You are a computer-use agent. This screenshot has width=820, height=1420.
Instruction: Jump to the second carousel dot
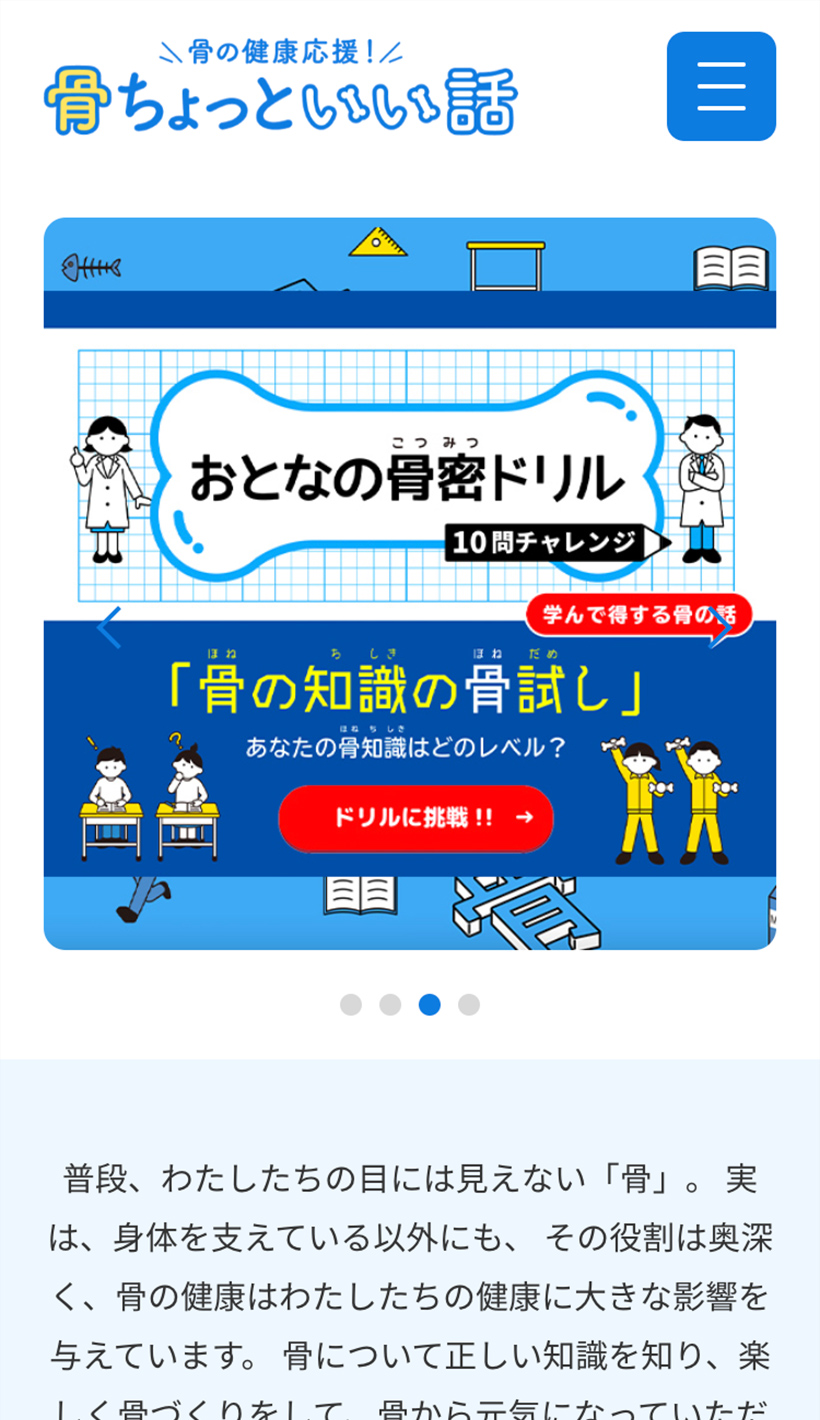[x=390, y=1005]
